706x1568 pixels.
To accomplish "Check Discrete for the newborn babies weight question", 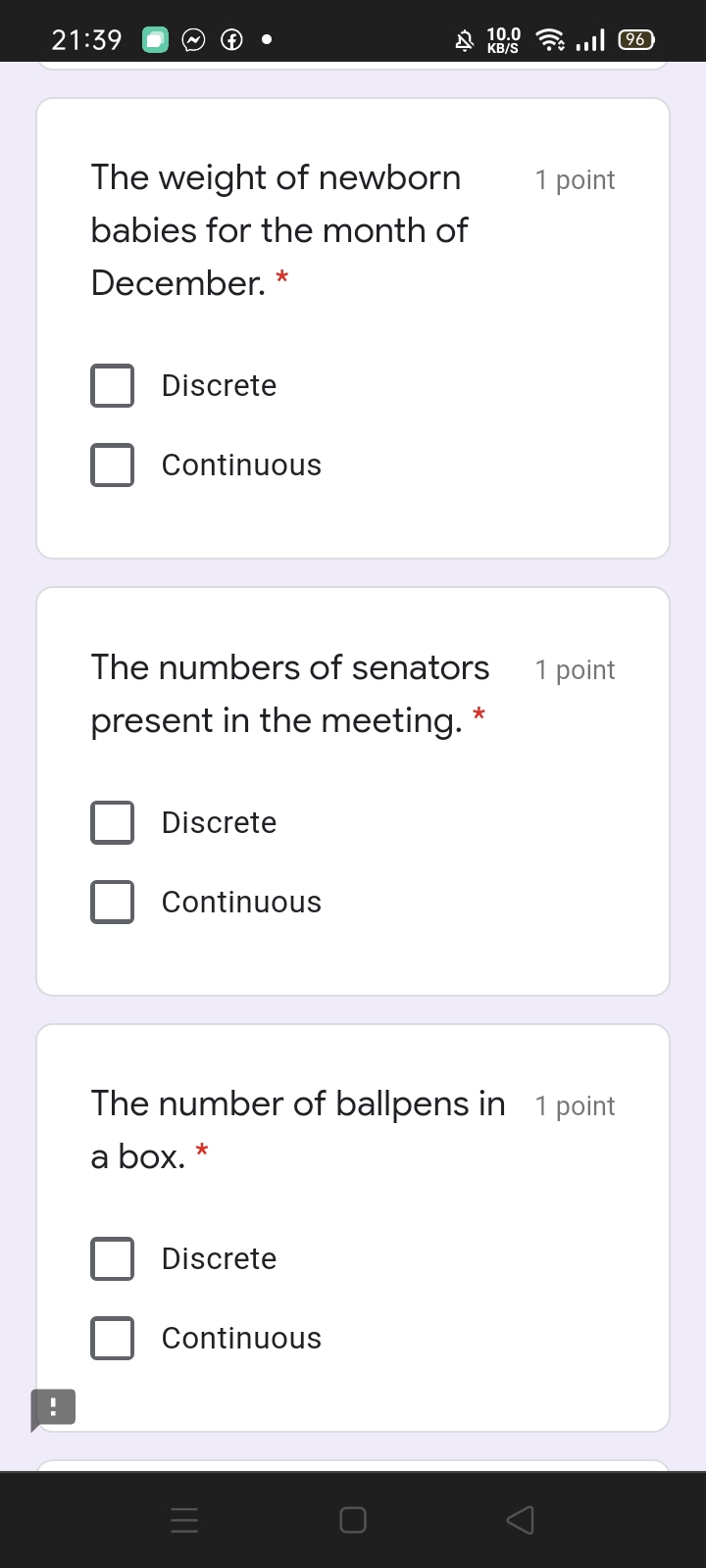I will [112, 385].
